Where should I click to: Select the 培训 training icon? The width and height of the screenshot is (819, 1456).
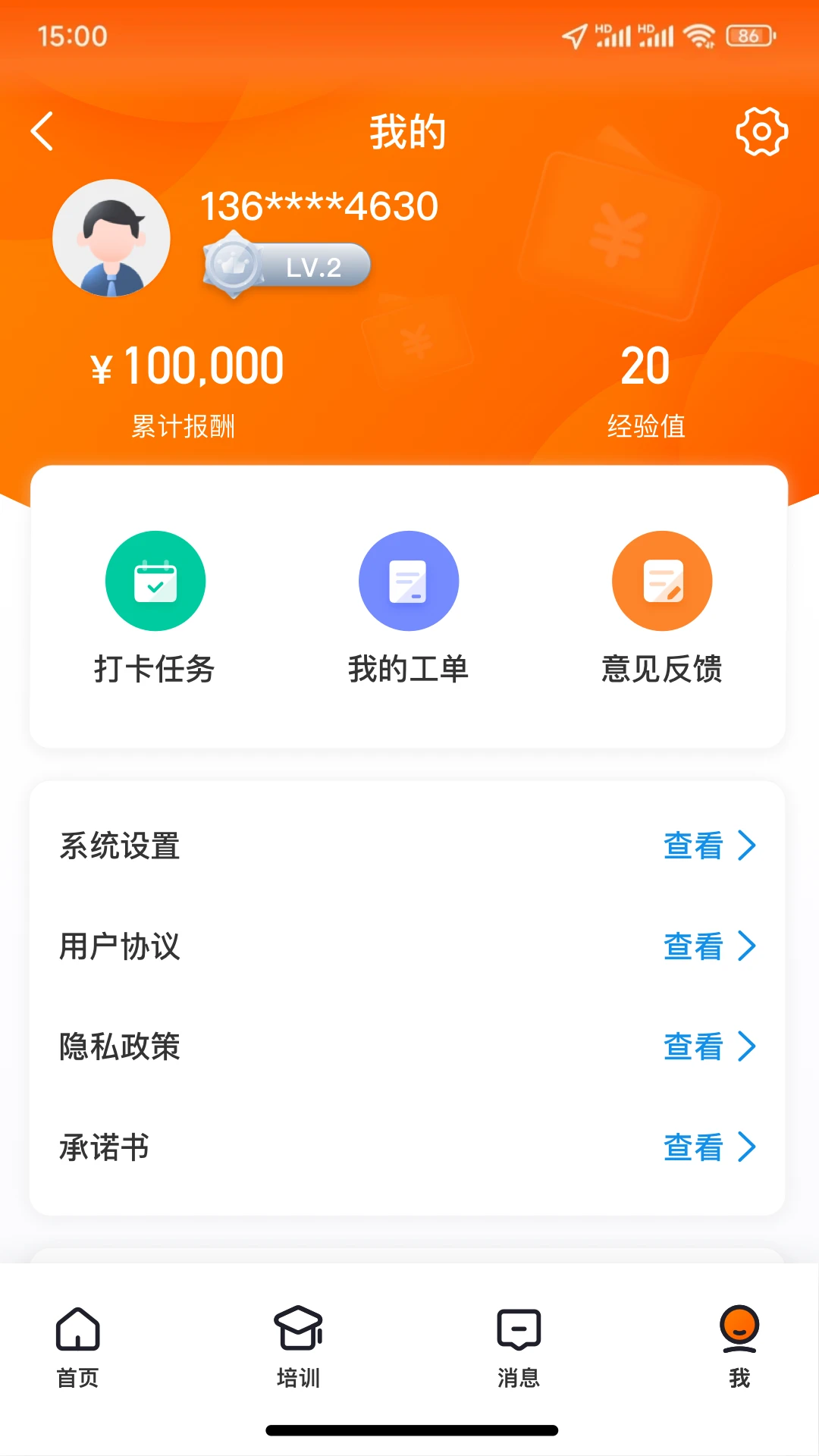point(298,1341)
